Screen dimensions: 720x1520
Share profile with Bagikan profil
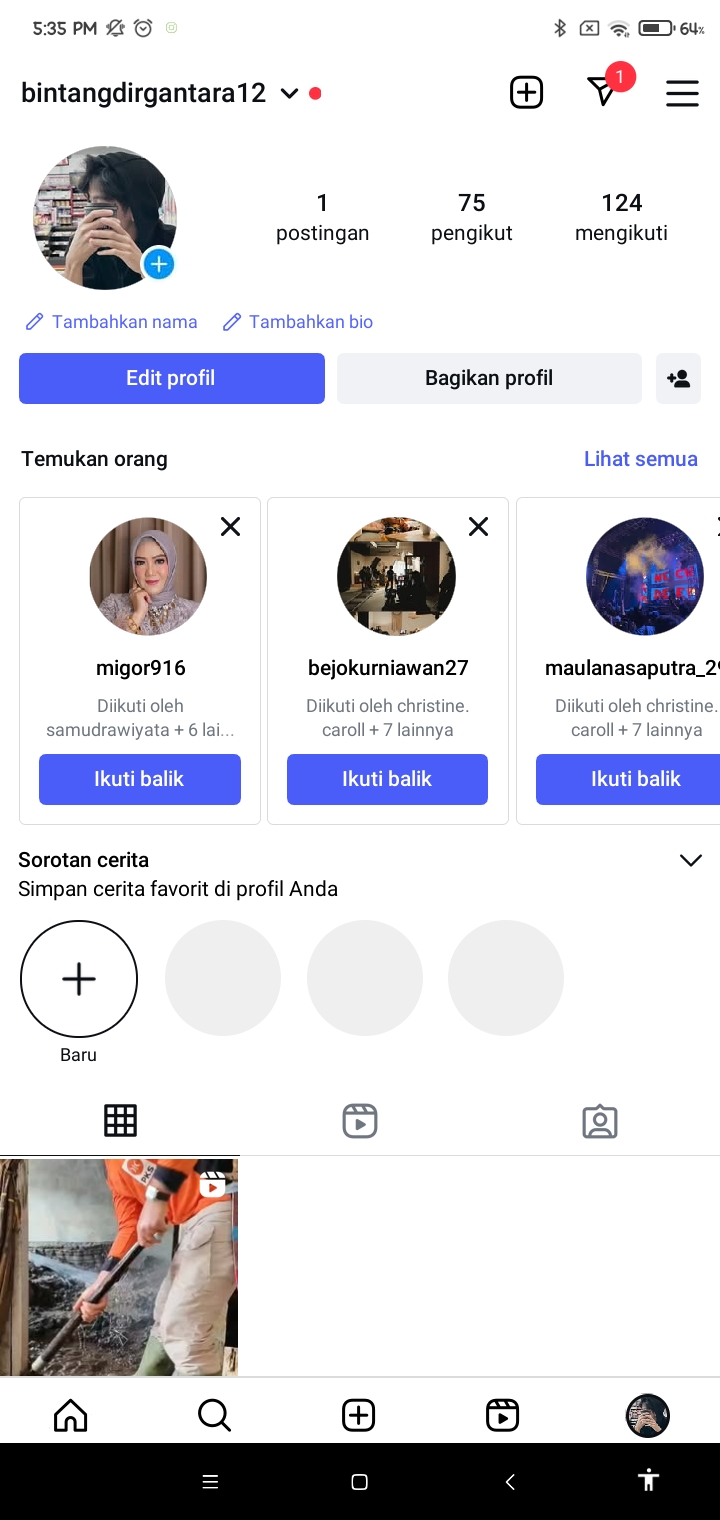[489, 378]
